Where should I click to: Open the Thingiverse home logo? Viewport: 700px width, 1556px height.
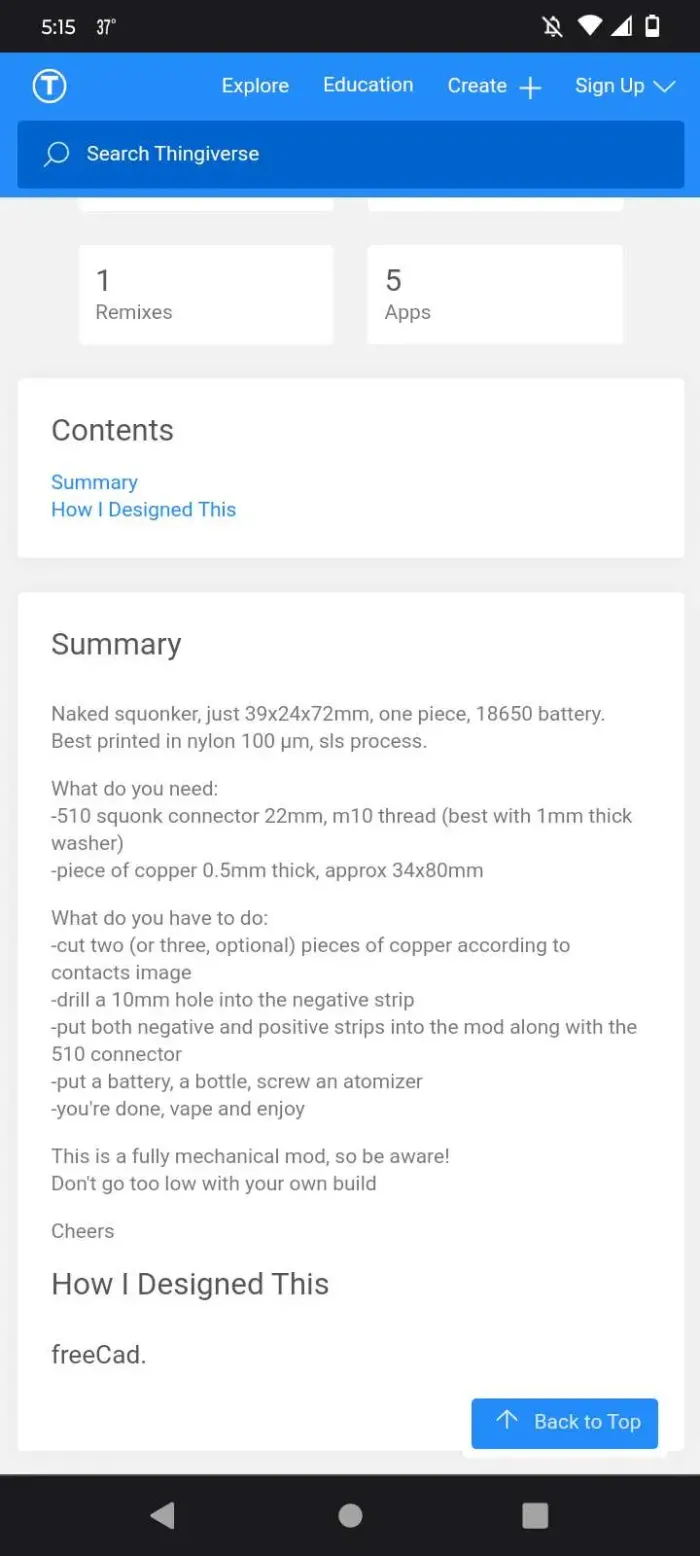[x=49, y=86]
